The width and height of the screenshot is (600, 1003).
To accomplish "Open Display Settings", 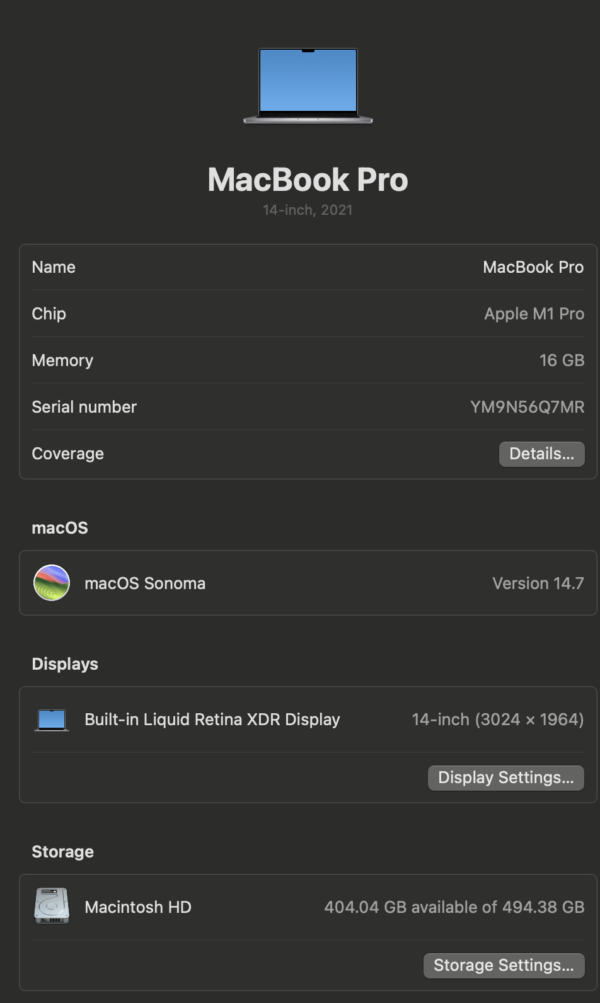I will coord(505,778).
